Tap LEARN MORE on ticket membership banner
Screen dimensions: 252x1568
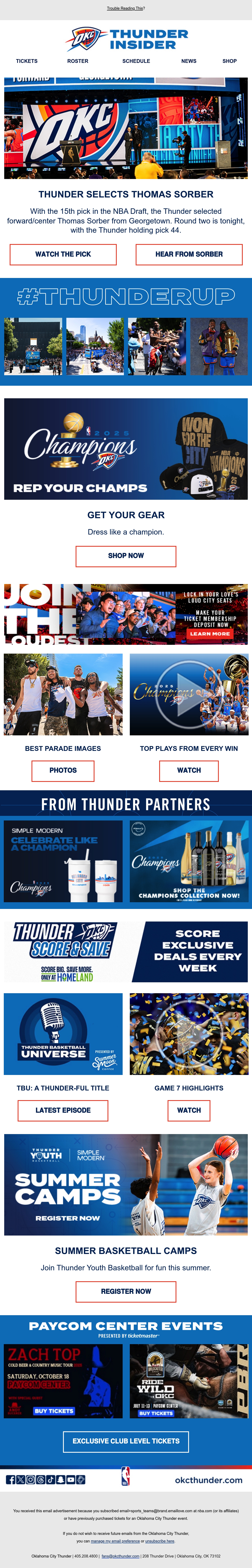[x=210, y=634]
